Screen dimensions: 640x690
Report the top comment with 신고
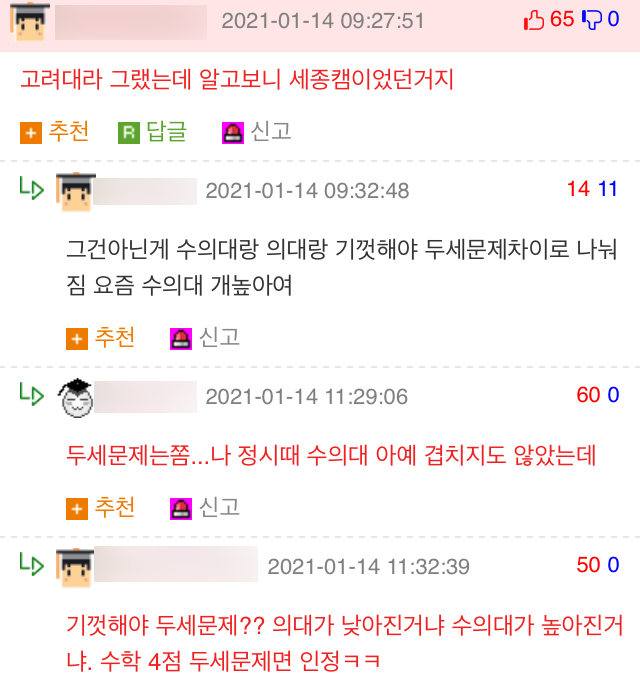pyautogui.click(x=257, y=131)
